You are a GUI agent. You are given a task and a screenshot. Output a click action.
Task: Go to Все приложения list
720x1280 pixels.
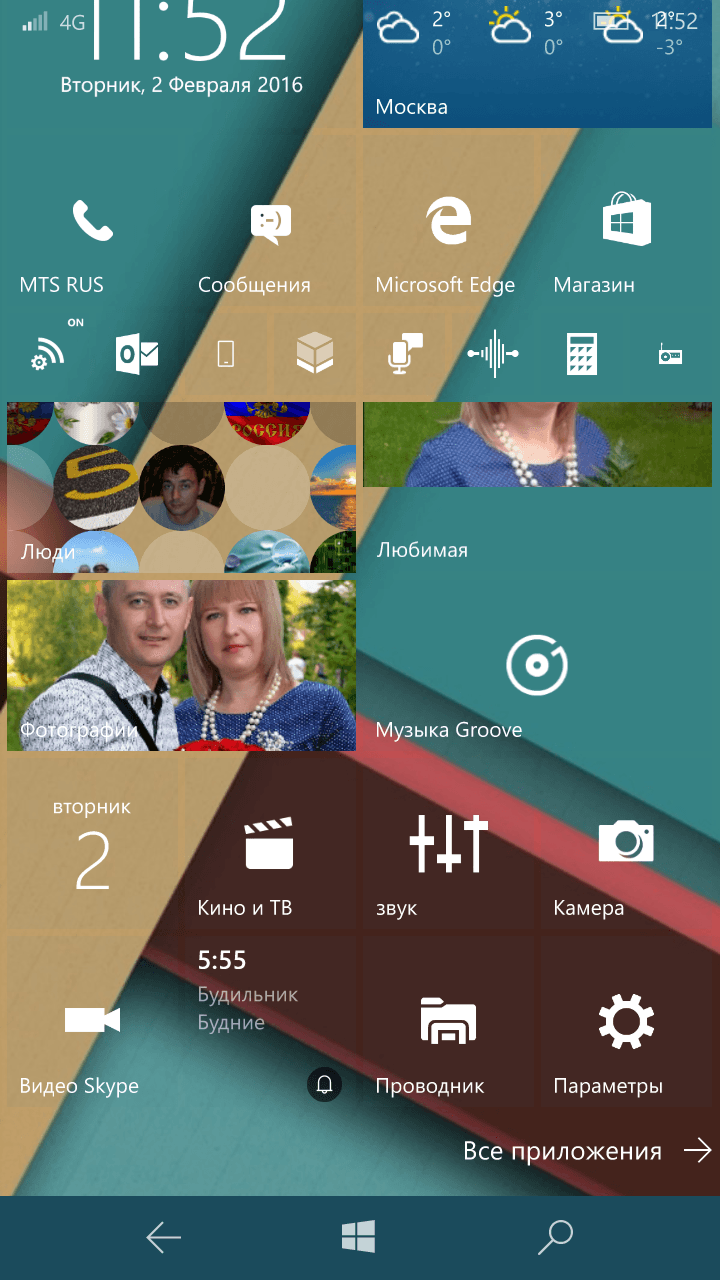click(587, 1151)
